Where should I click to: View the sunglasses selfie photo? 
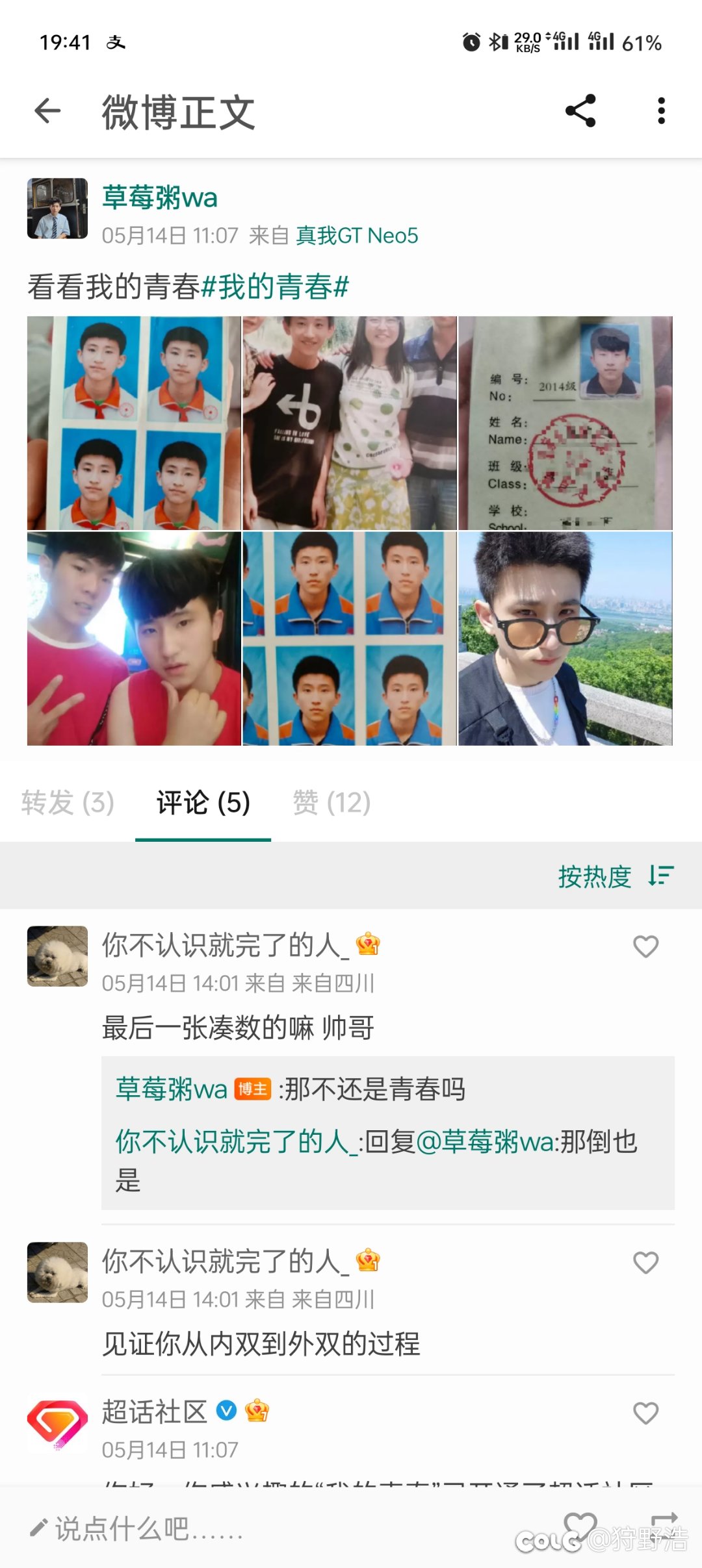[x=565, y=639]
